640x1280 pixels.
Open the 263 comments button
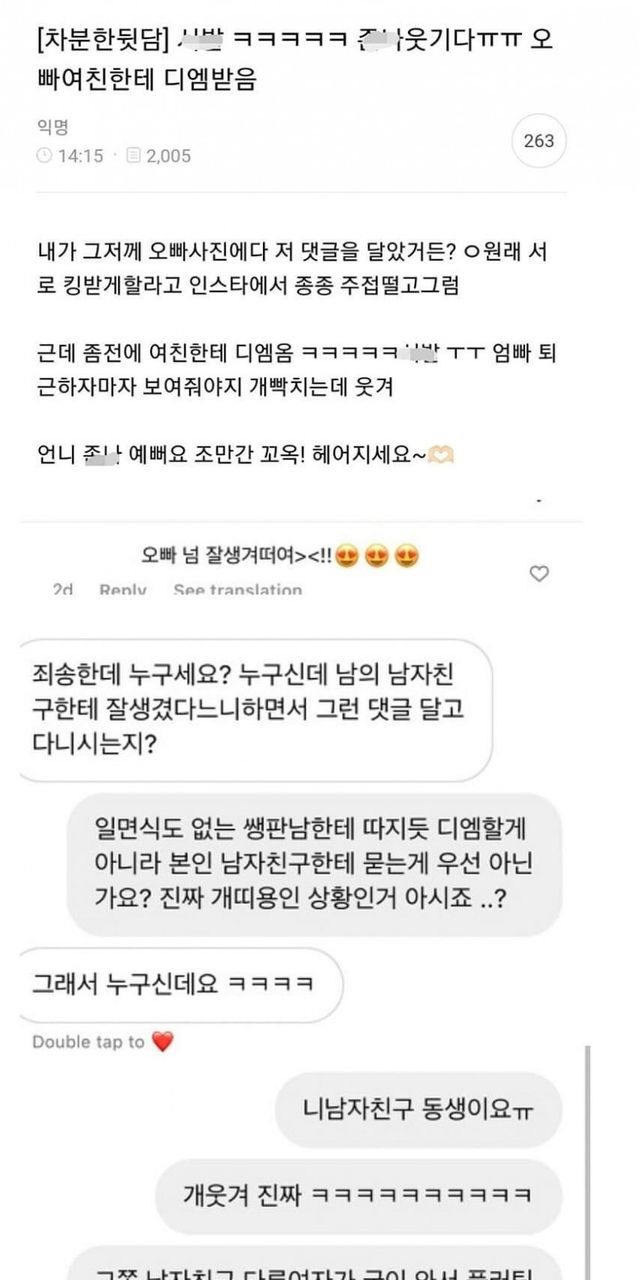[538, 141]
